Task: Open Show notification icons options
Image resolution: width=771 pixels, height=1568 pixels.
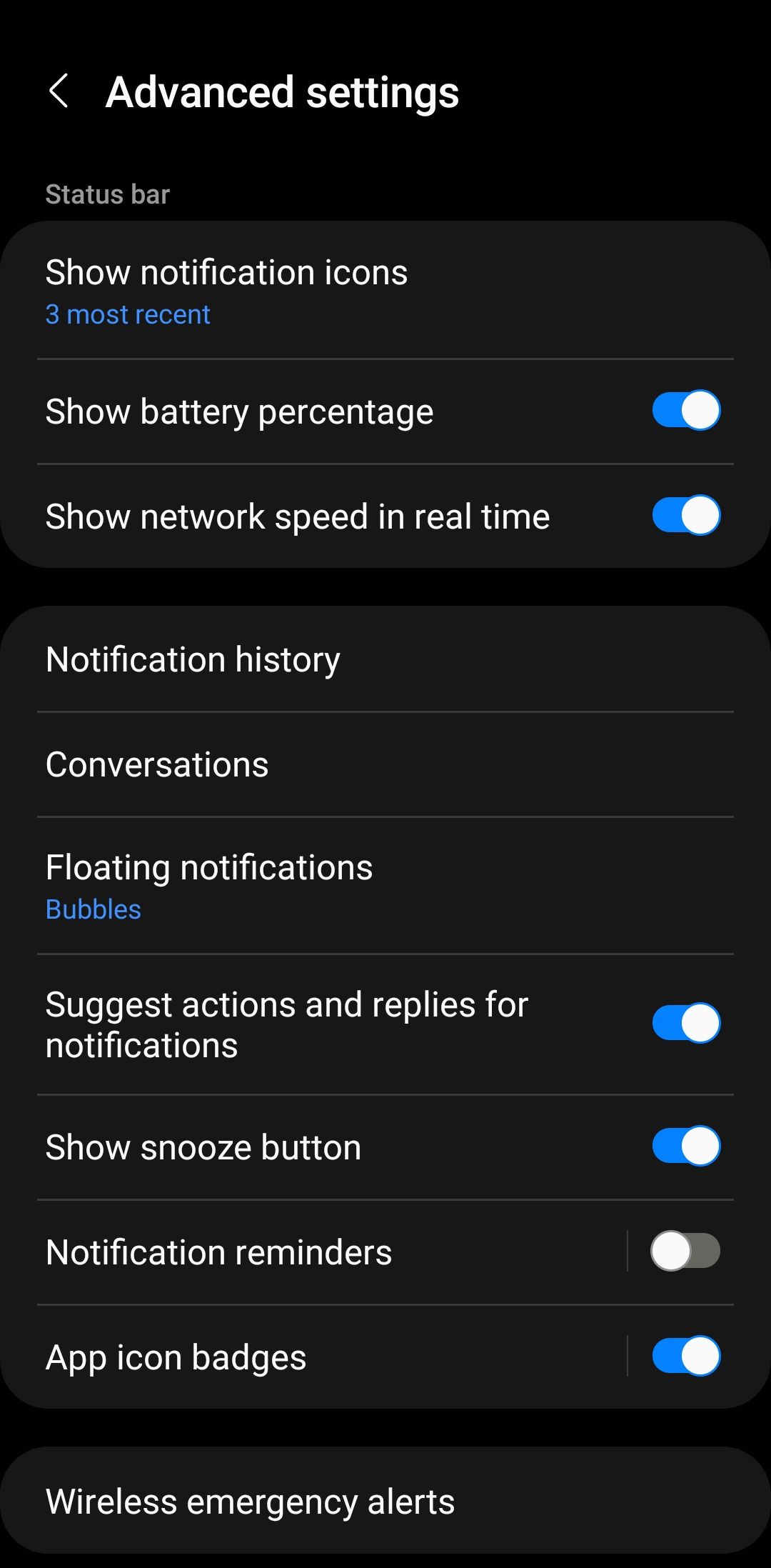Action: pyautogui.click(x=227, y=289)
